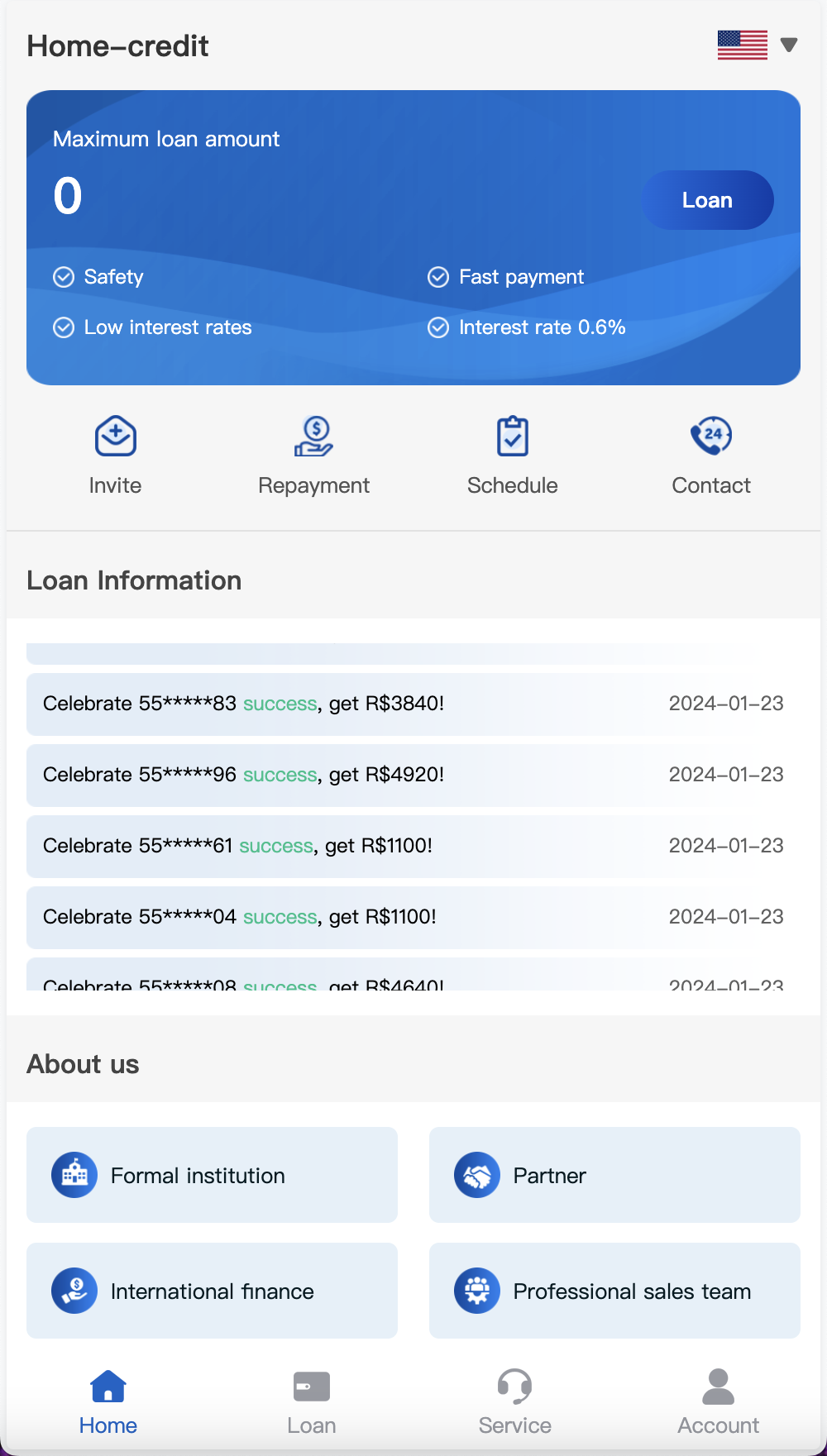Open the language dropdown with US flag
The image size is (827, 1456).
click(757, 45)
